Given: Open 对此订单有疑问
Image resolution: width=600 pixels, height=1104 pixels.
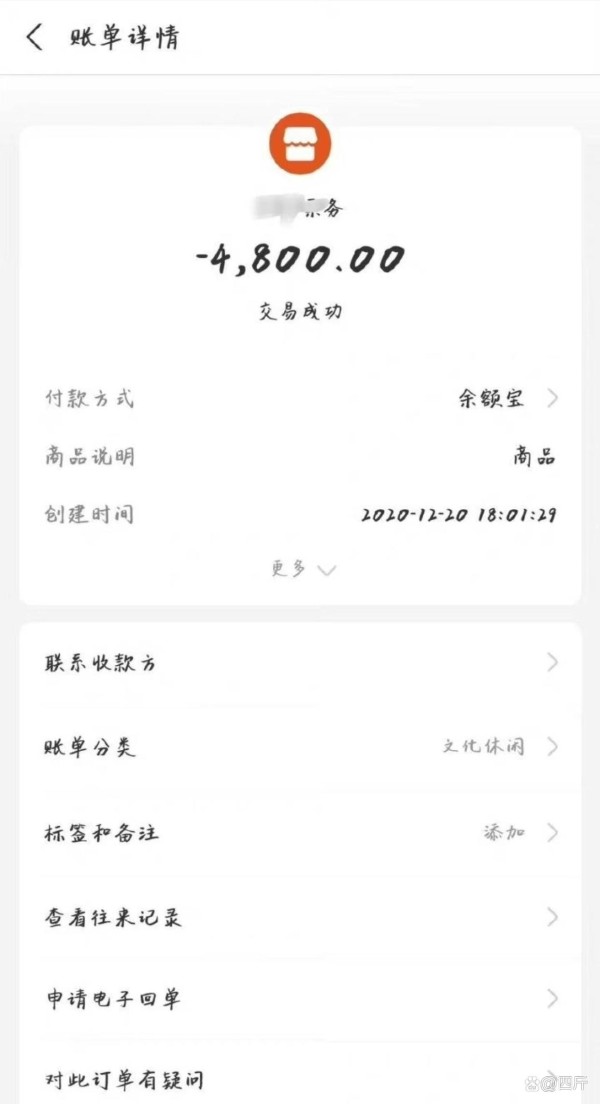Looking at the screenshot, I should (x=300, y=1078).
